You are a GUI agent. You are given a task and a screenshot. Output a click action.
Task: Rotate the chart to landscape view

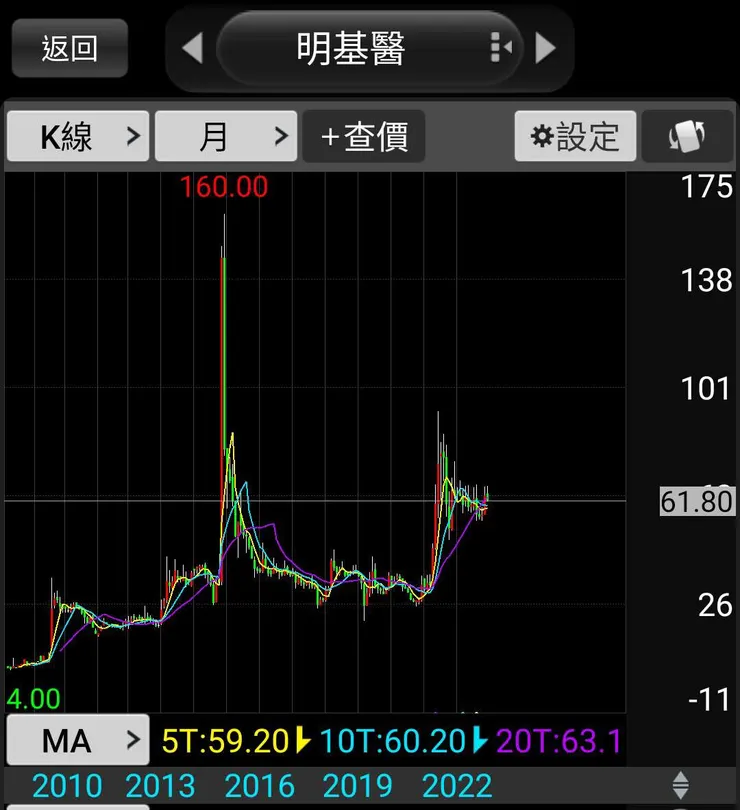pos(688,136)
